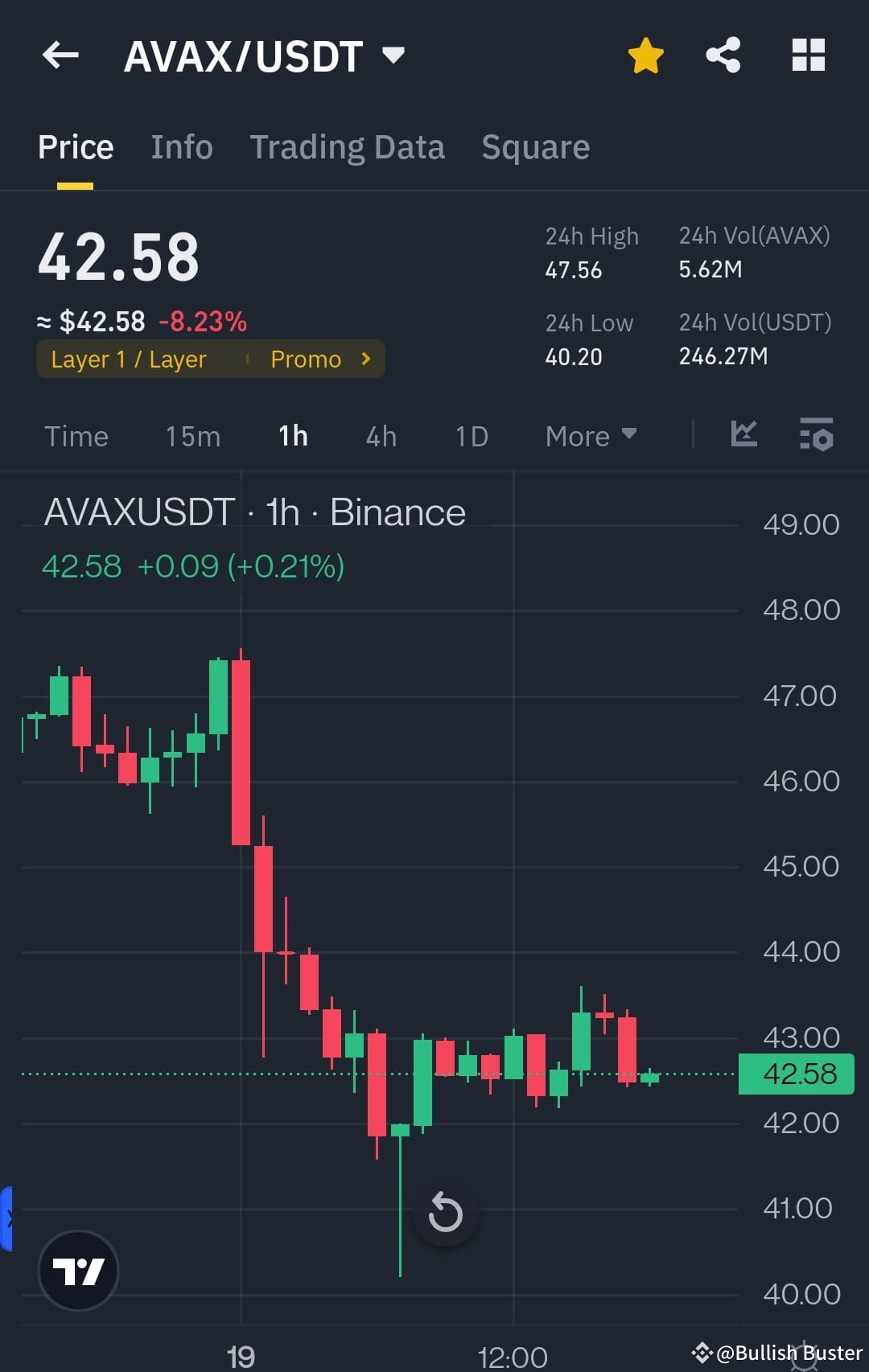Open the Info section
This screenshot has width=869, height=1372.
tap(181, 146)
